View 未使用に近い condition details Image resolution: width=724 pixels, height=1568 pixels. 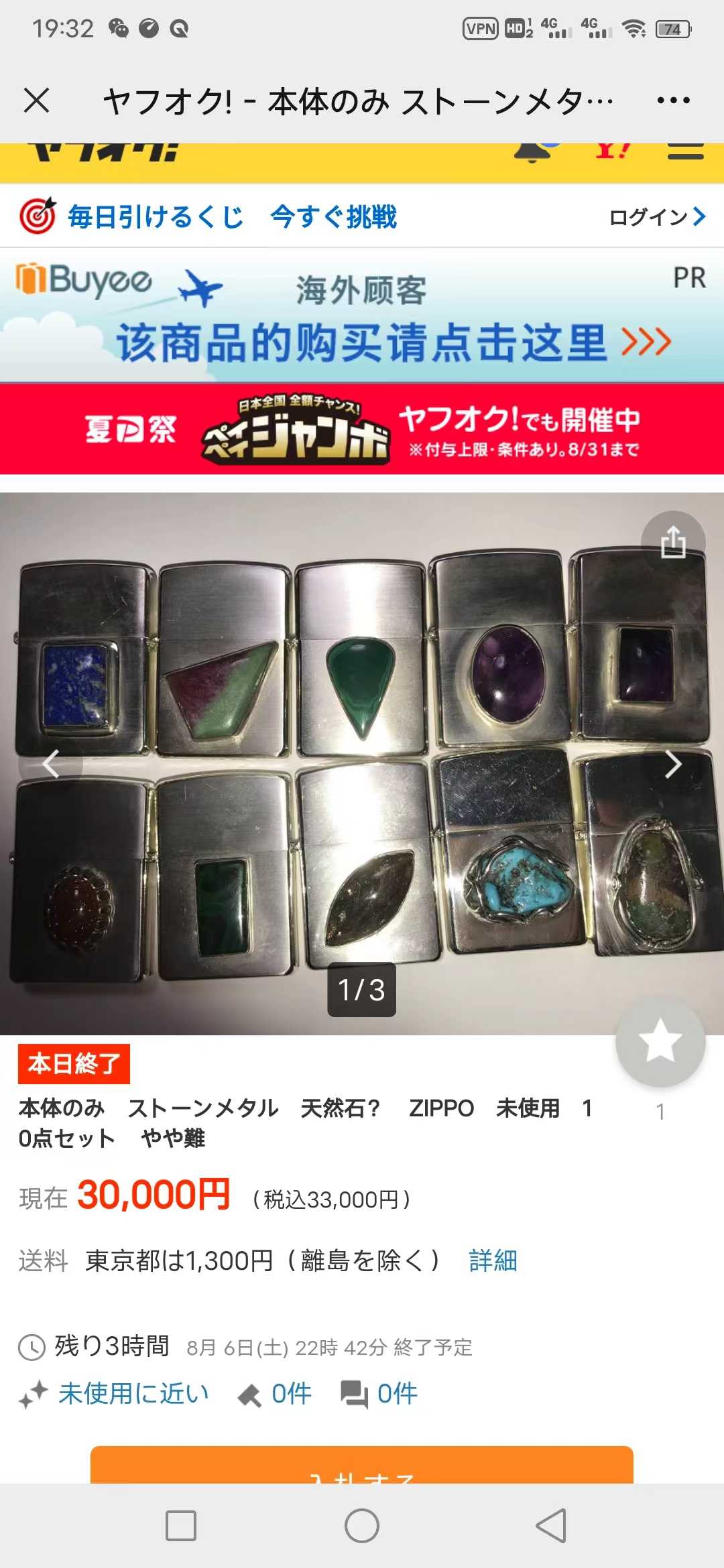click(133, 1394)
